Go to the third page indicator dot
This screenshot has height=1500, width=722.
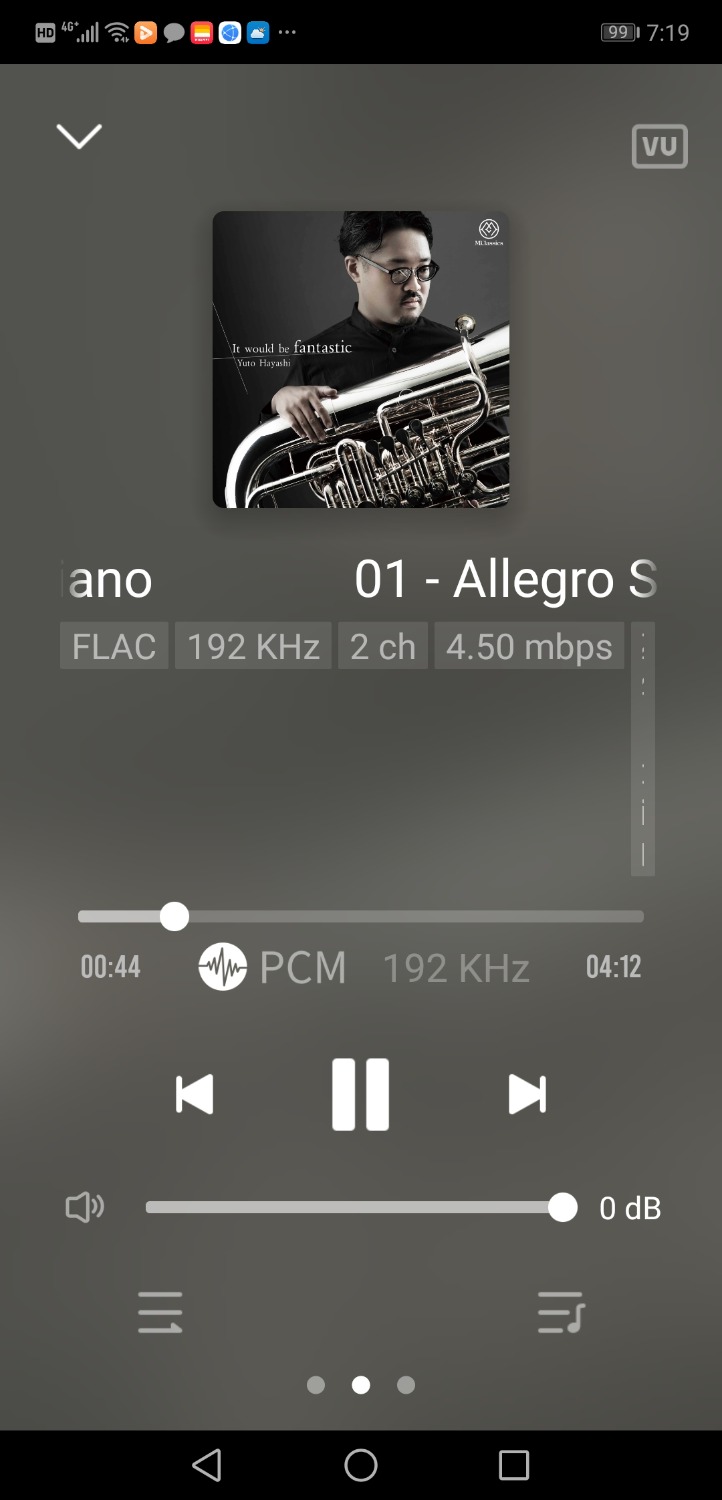point(406,1385)
